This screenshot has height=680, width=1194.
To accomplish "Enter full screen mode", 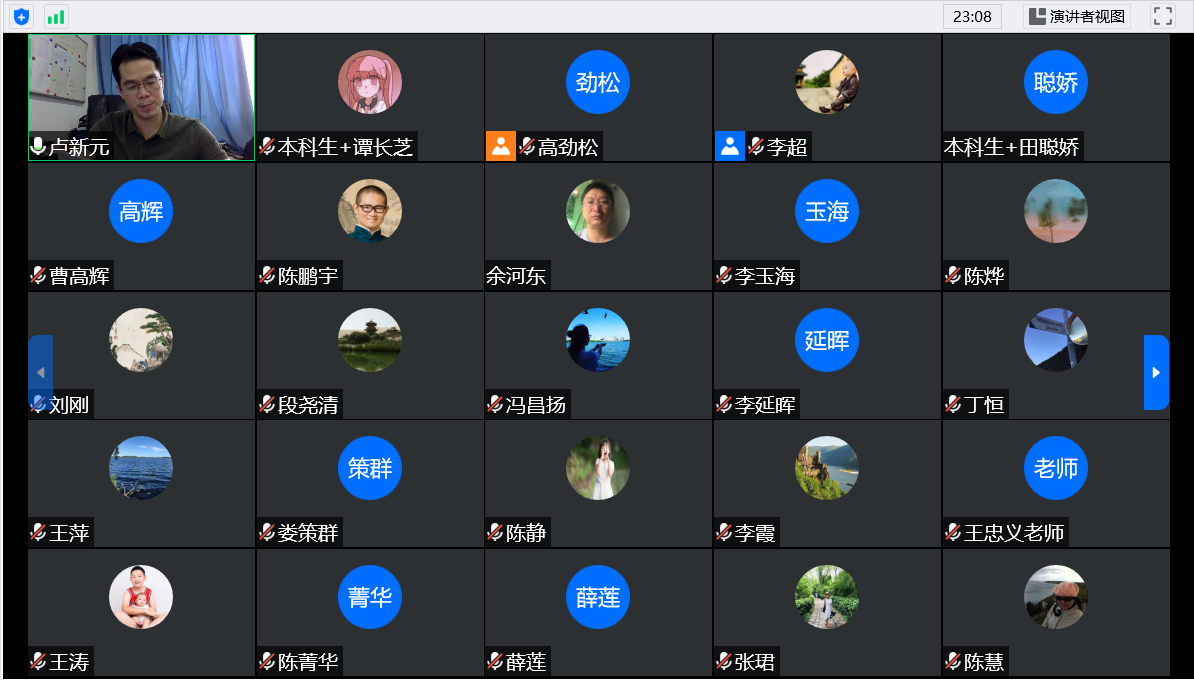I will click(1162, 16).
